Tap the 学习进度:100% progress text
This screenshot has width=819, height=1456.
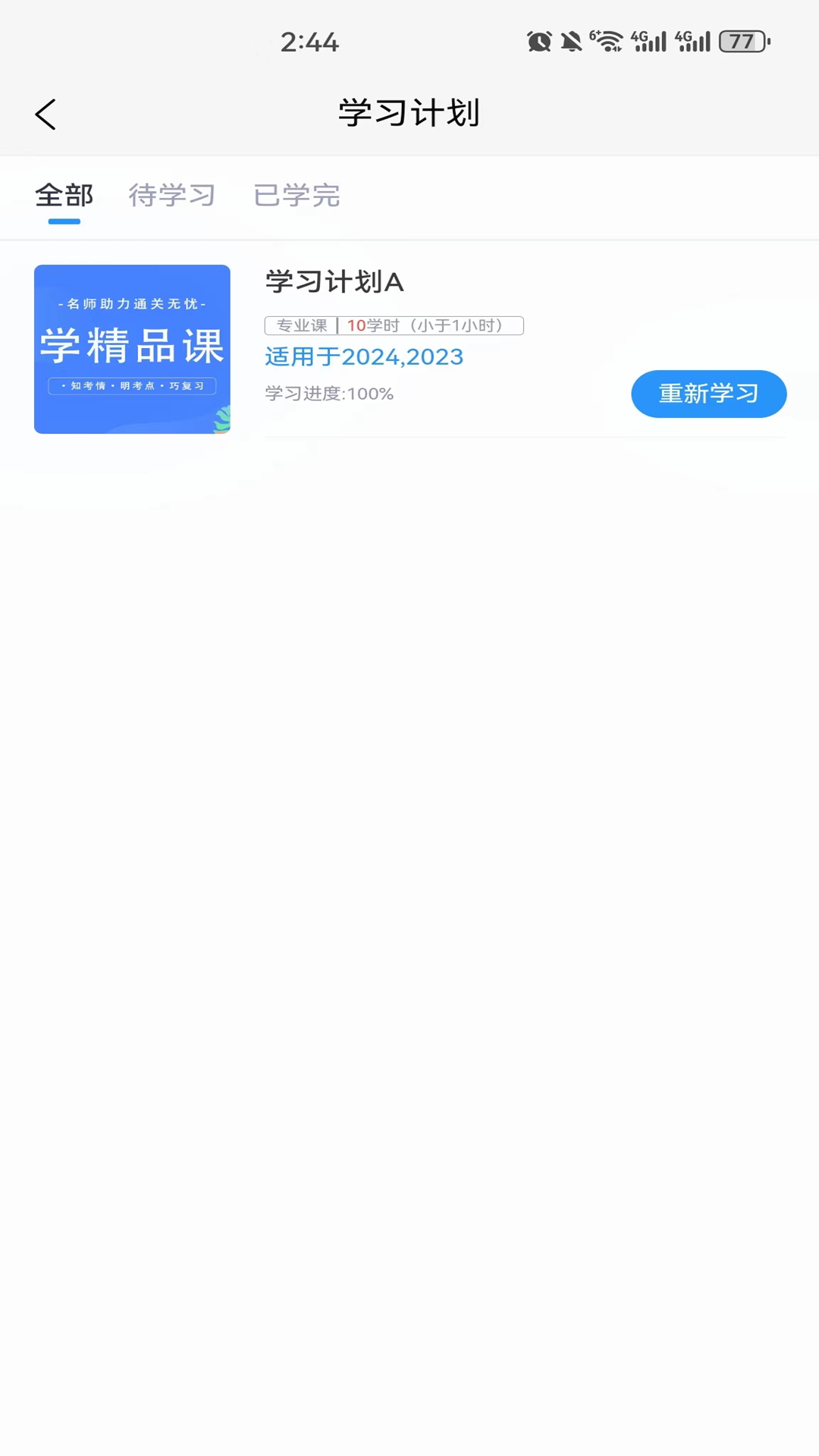point(328,394)
